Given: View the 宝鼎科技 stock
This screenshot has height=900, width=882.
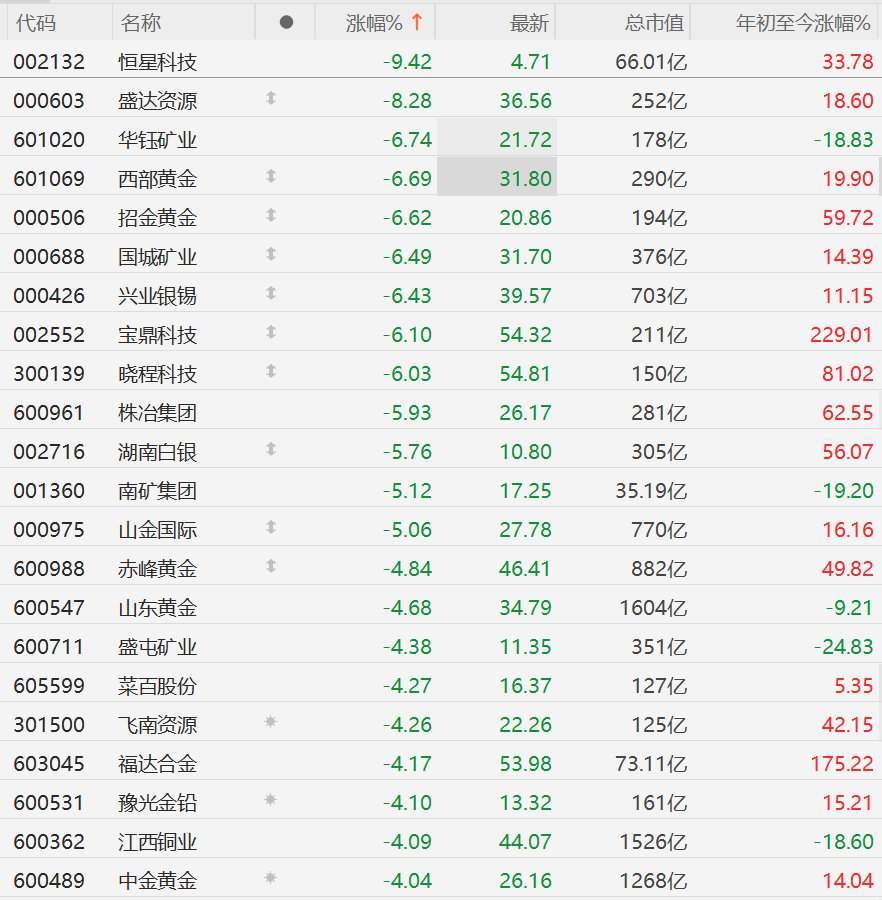Looking at the screenshot, I should [441, 335].
